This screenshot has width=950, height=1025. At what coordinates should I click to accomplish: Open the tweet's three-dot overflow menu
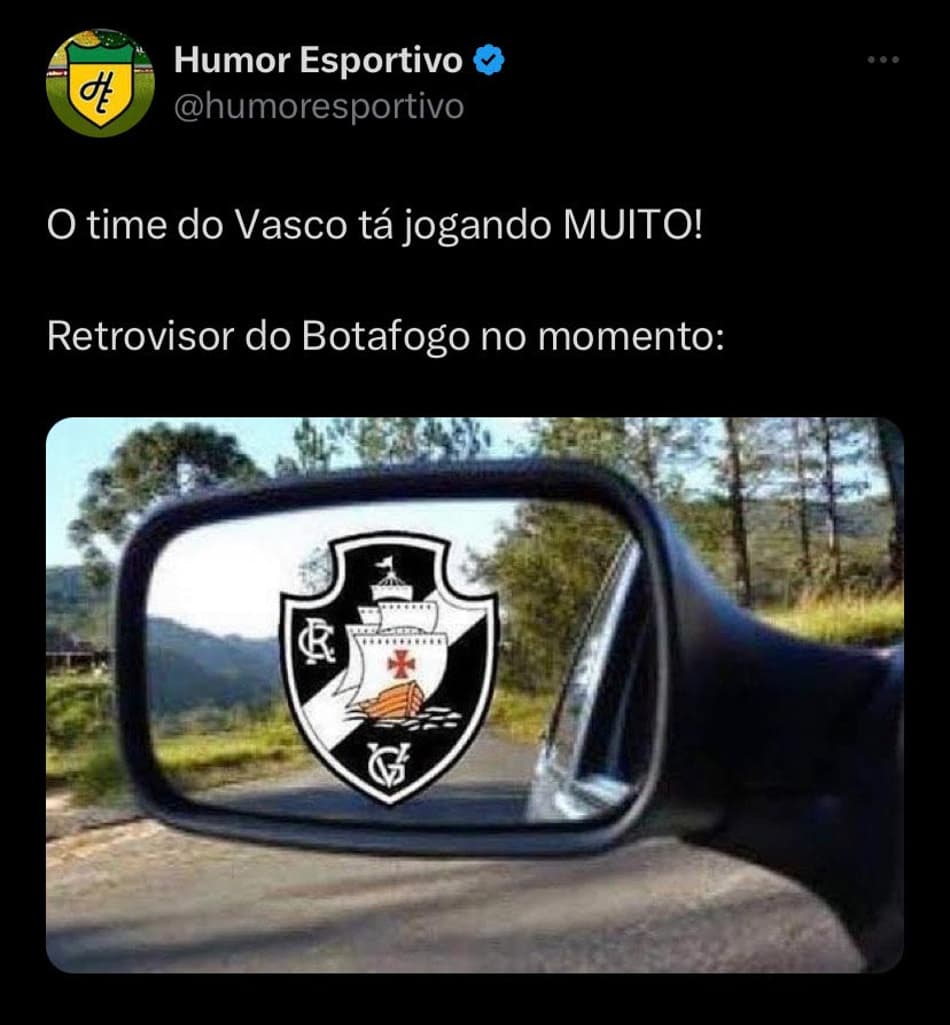[883, 60]
